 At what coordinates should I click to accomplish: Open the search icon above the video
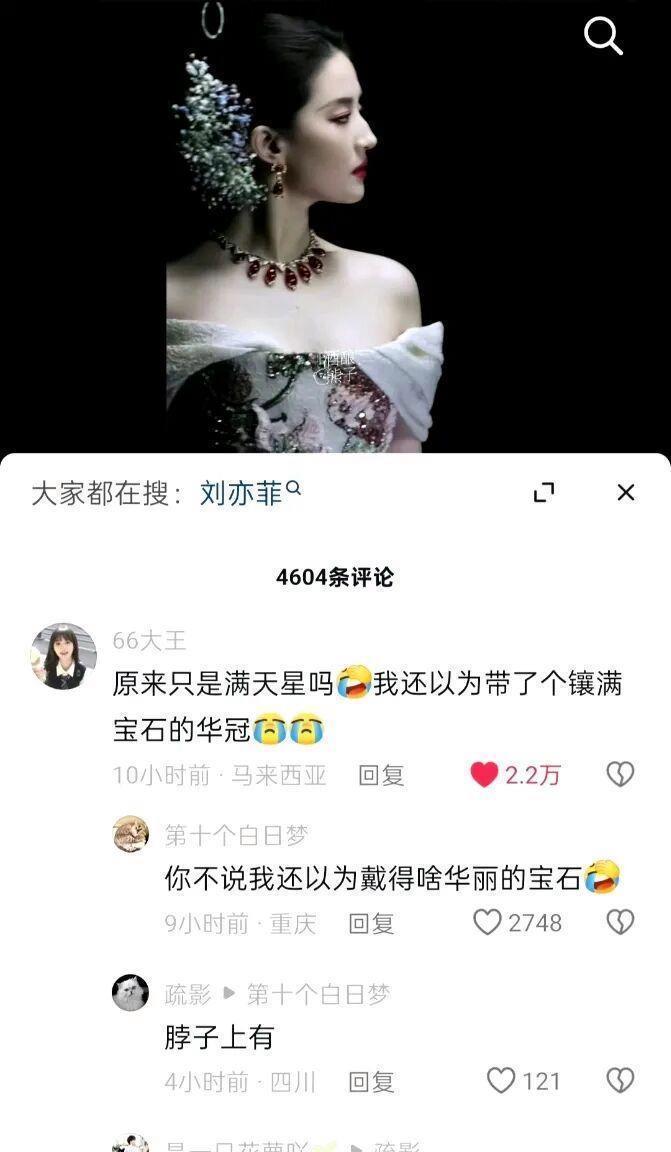(603, 36)
